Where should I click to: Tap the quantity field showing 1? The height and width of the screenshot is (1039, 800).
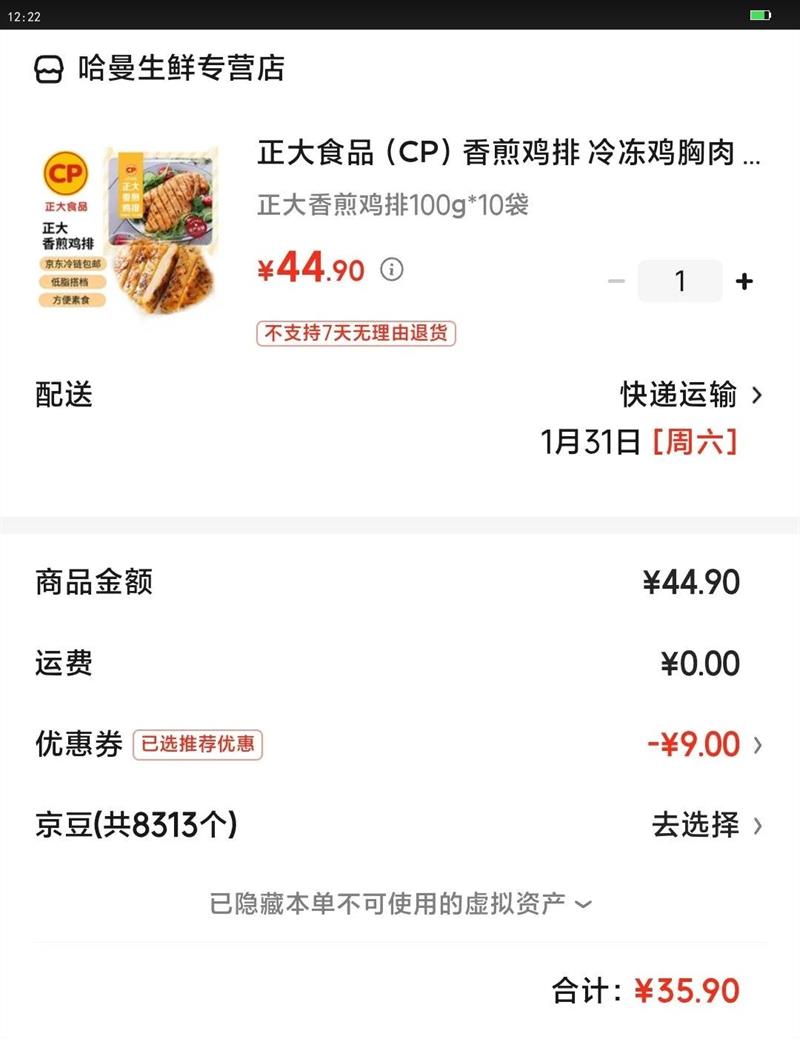(x=680, y=281)
